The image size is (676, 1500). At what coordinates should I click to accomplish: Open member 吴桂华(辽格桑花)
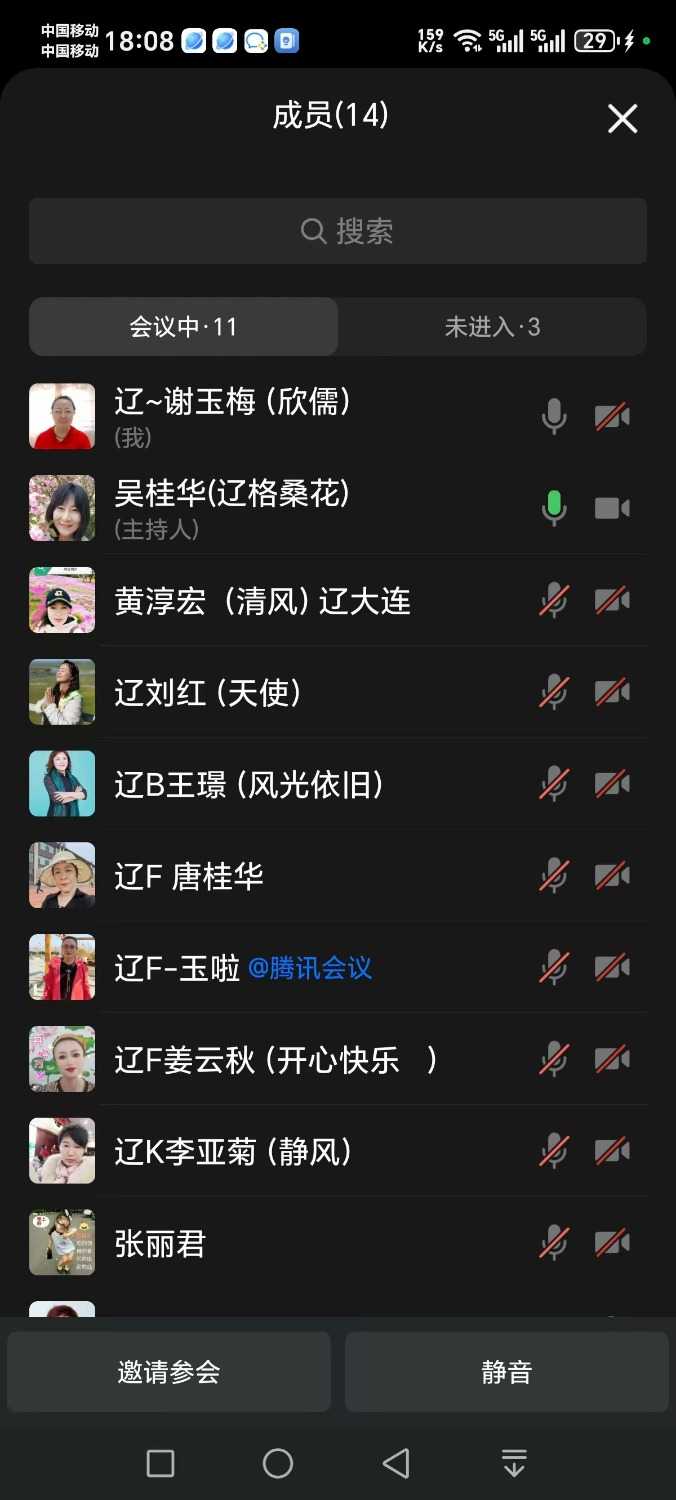point(232,507)
